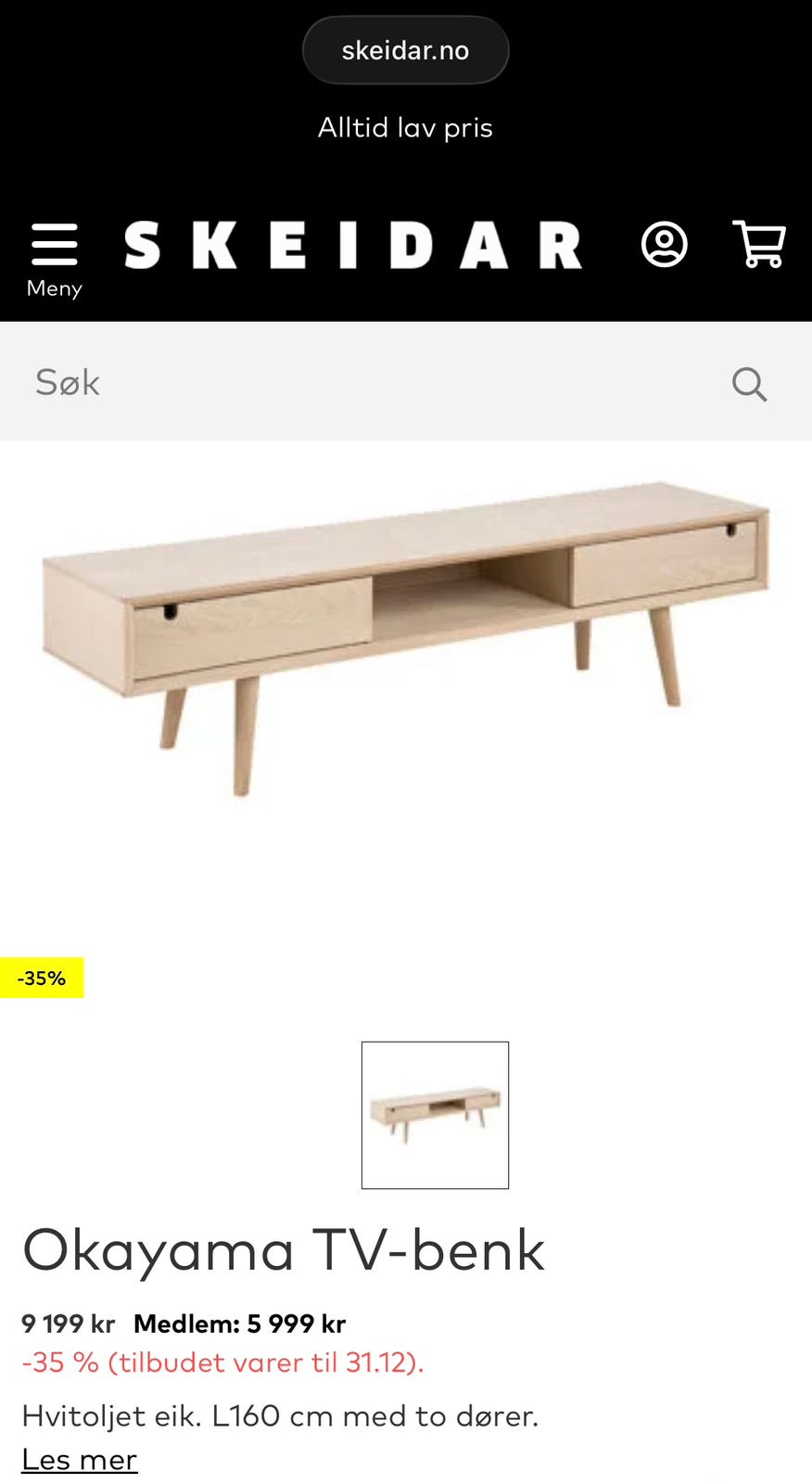Screen dimensions: 812x1484
Task: Select the cart icon in the header
Action: click(760, 244)
